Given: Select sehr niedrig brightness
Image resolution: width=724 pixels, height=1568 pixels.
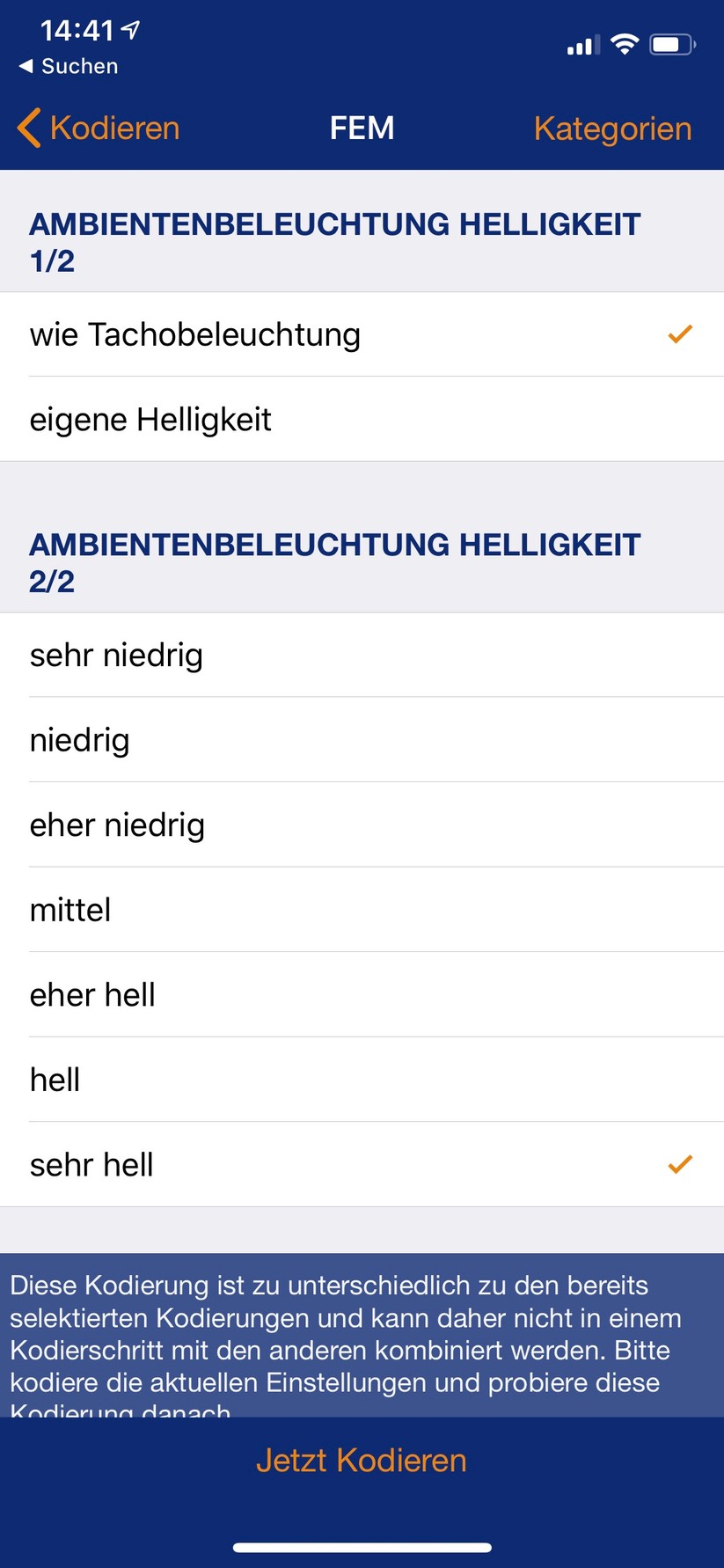Looking at the screenshot, I should (362, 656).
